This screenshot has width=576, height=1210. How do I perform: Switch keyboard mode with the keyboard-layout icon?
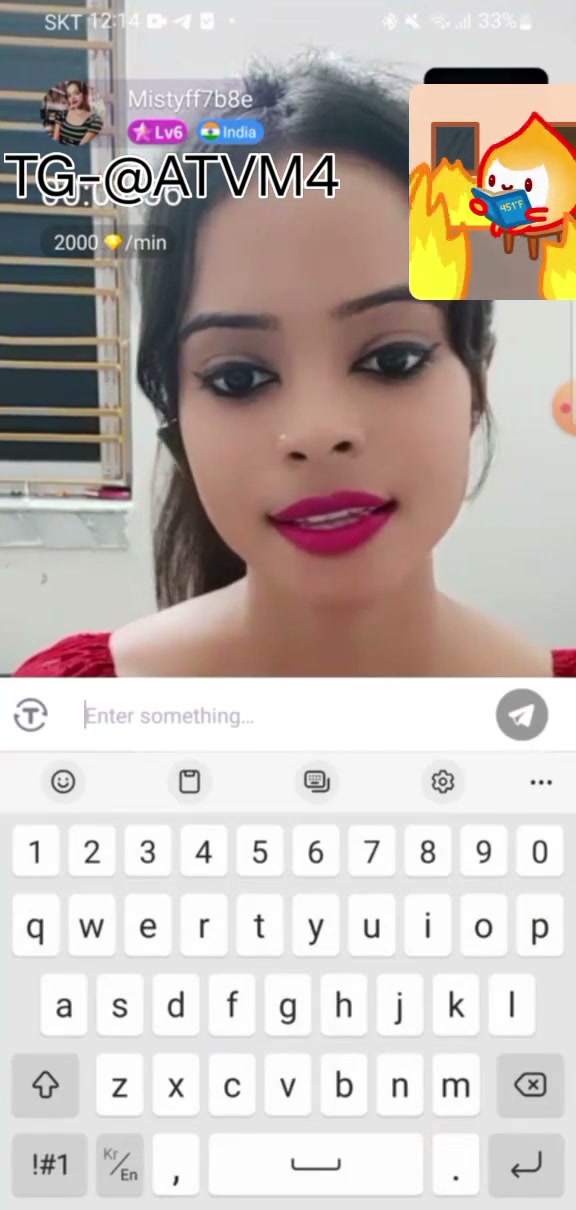tap(317, 782)
